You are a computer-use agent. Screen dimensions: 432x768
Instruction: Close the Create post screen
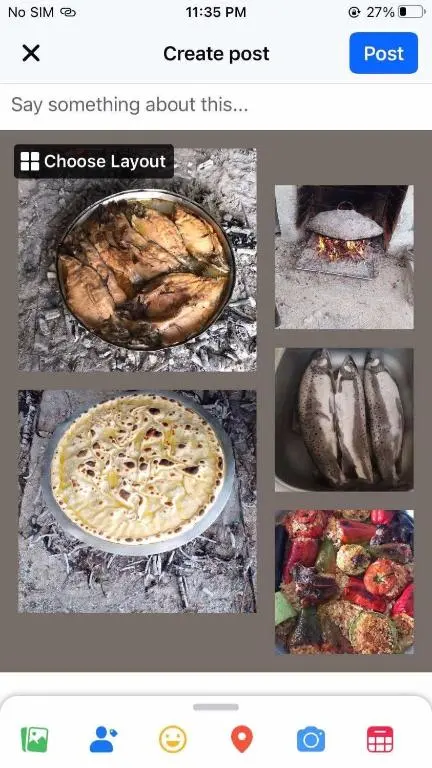pos(31,53)
